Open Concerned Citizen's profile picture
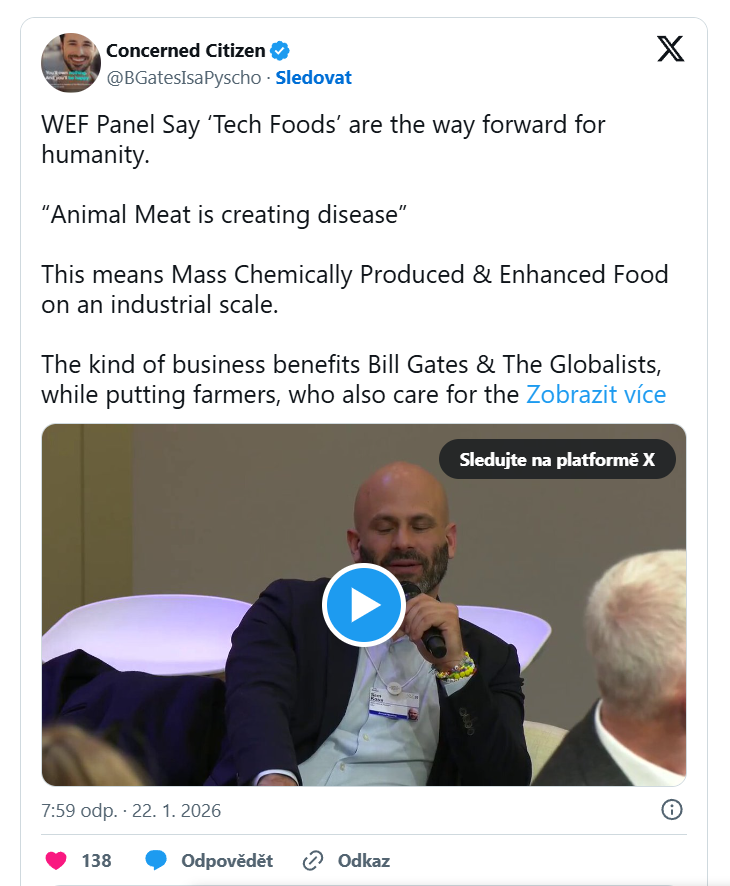730x886 pixels. (x=70, y=62)
